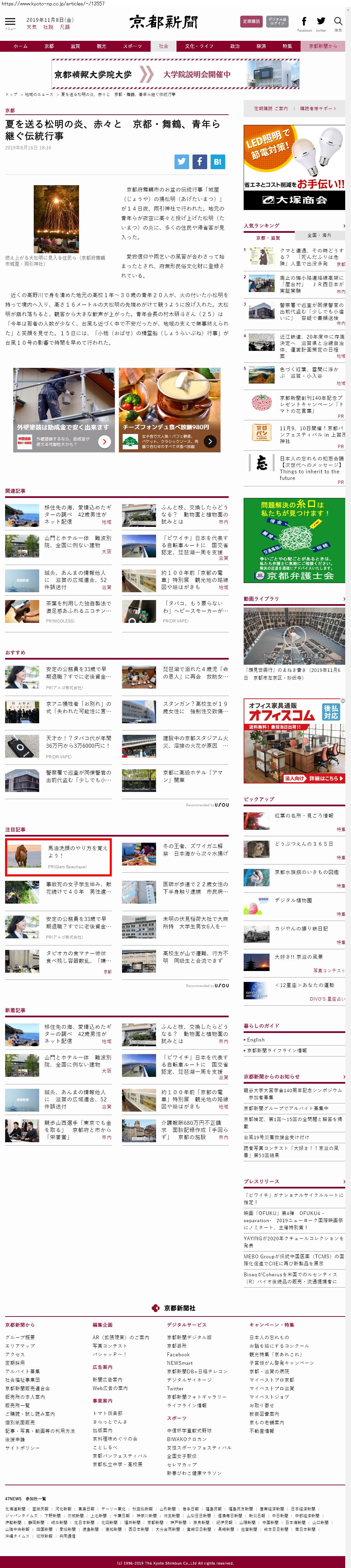The image size is (351, 1568).
Task: Read the 移住先の海 guitar article in 関連記事
Action: pyautogui.click(x=78, y=514)
